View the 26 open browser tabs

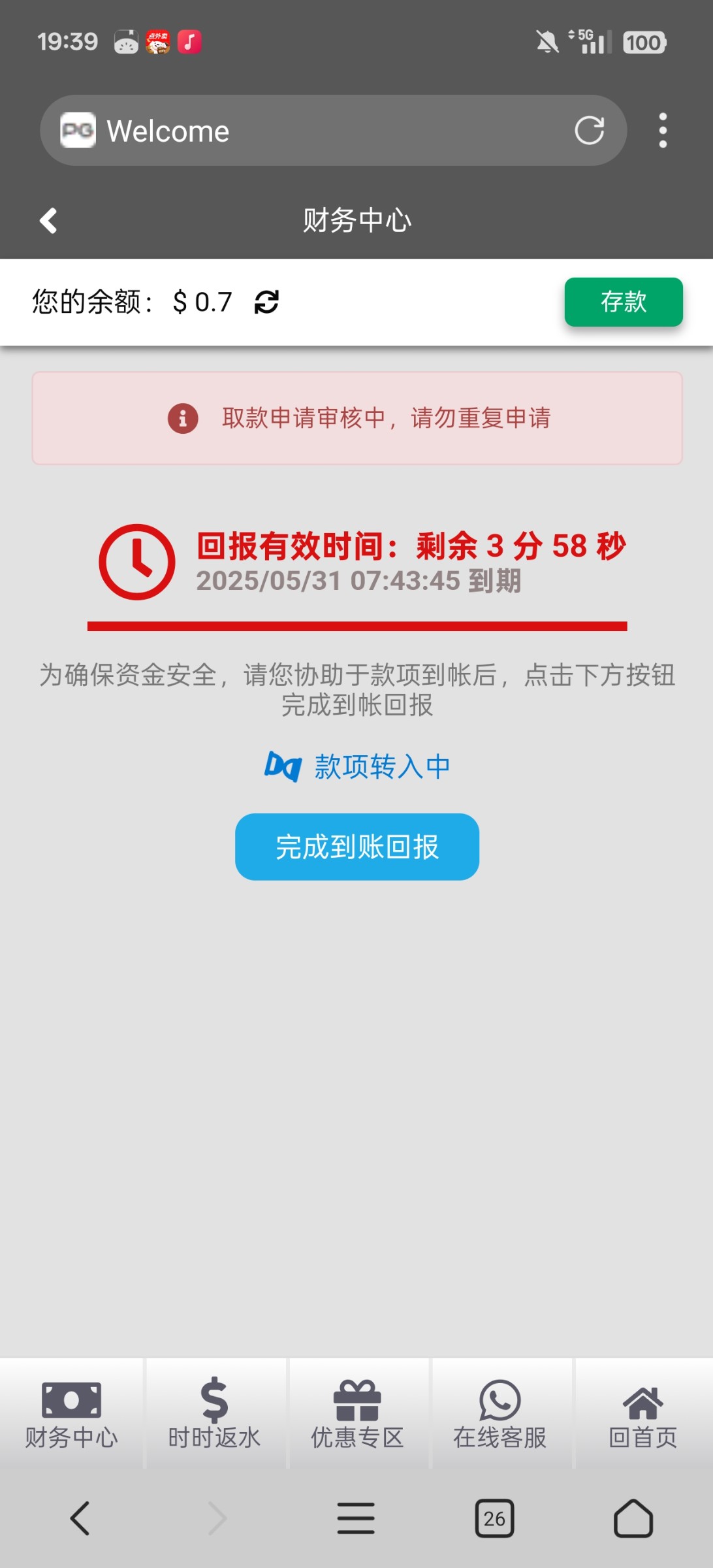pyautogui.click(x=494, y=1518)
